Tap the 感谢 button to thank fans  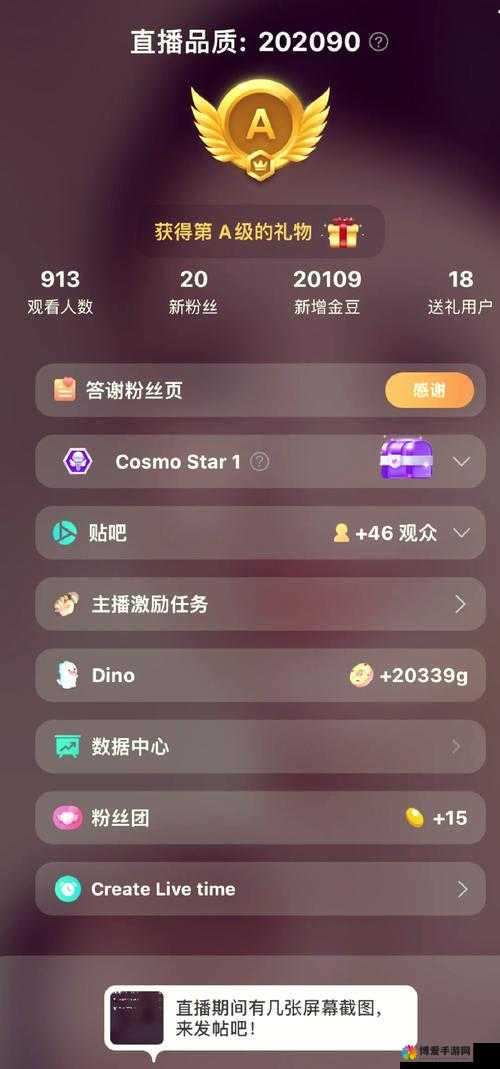click(x=430, y=390)
